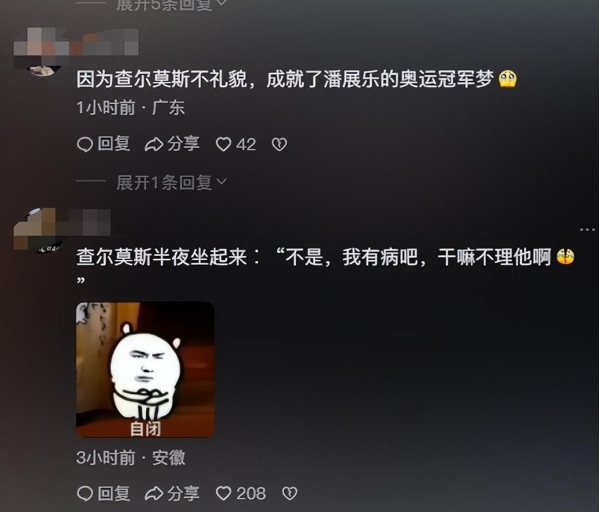Viewport: 600px width, 512px height.
Task: Reply to the 广东 comment about 潘展乐
Action: tap(104, 144)
